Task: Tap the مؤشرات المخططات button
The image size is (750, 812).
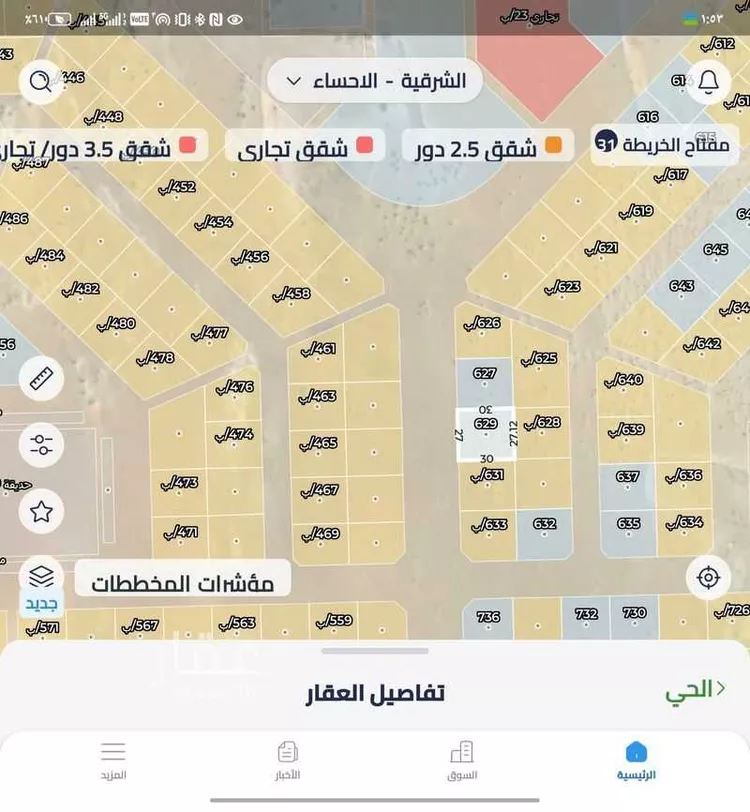Action: click(182, 581)
